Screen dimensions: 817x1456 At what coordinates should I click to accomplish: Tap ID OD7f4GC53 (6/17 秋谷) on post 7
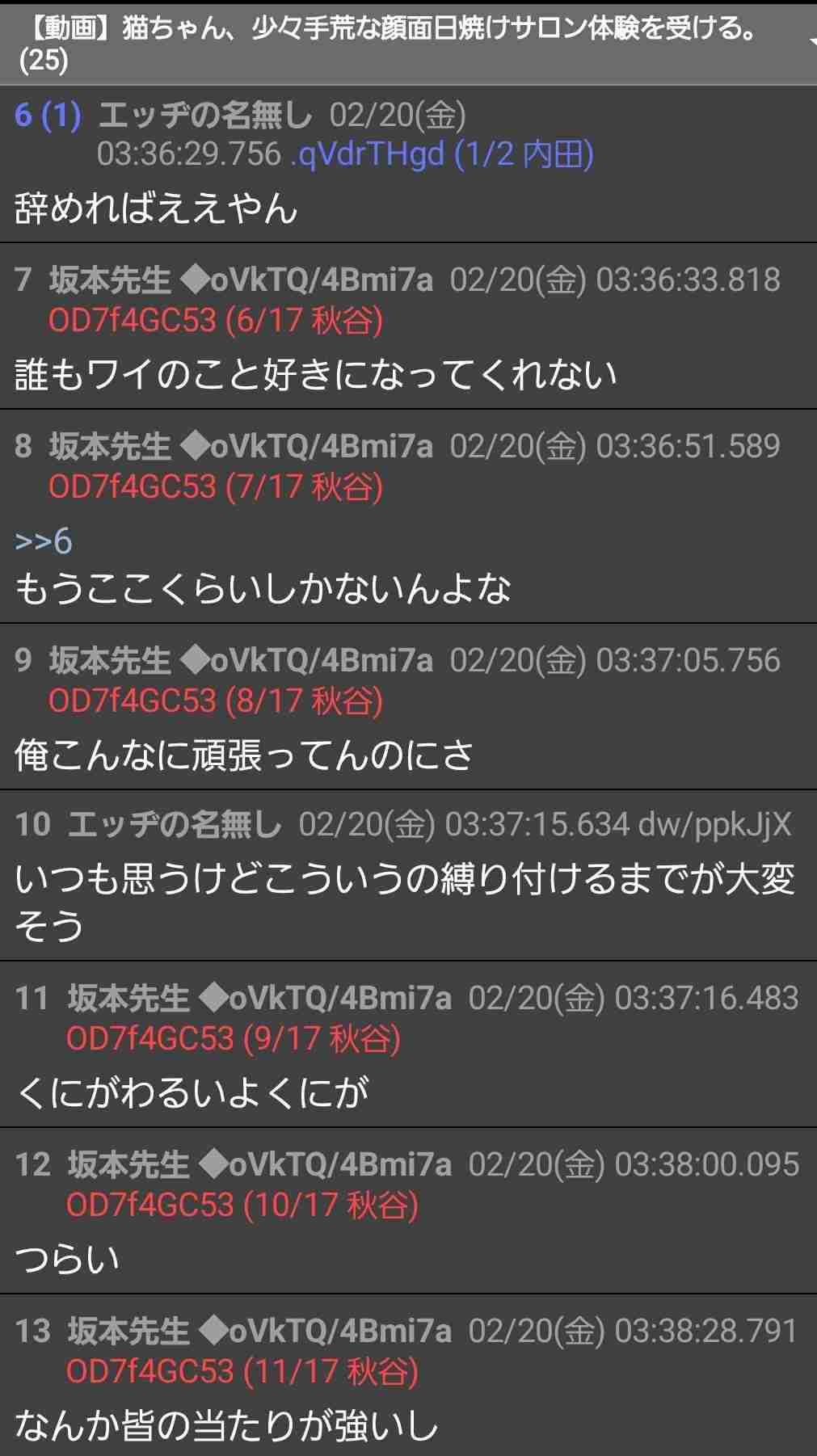point(215,321)
